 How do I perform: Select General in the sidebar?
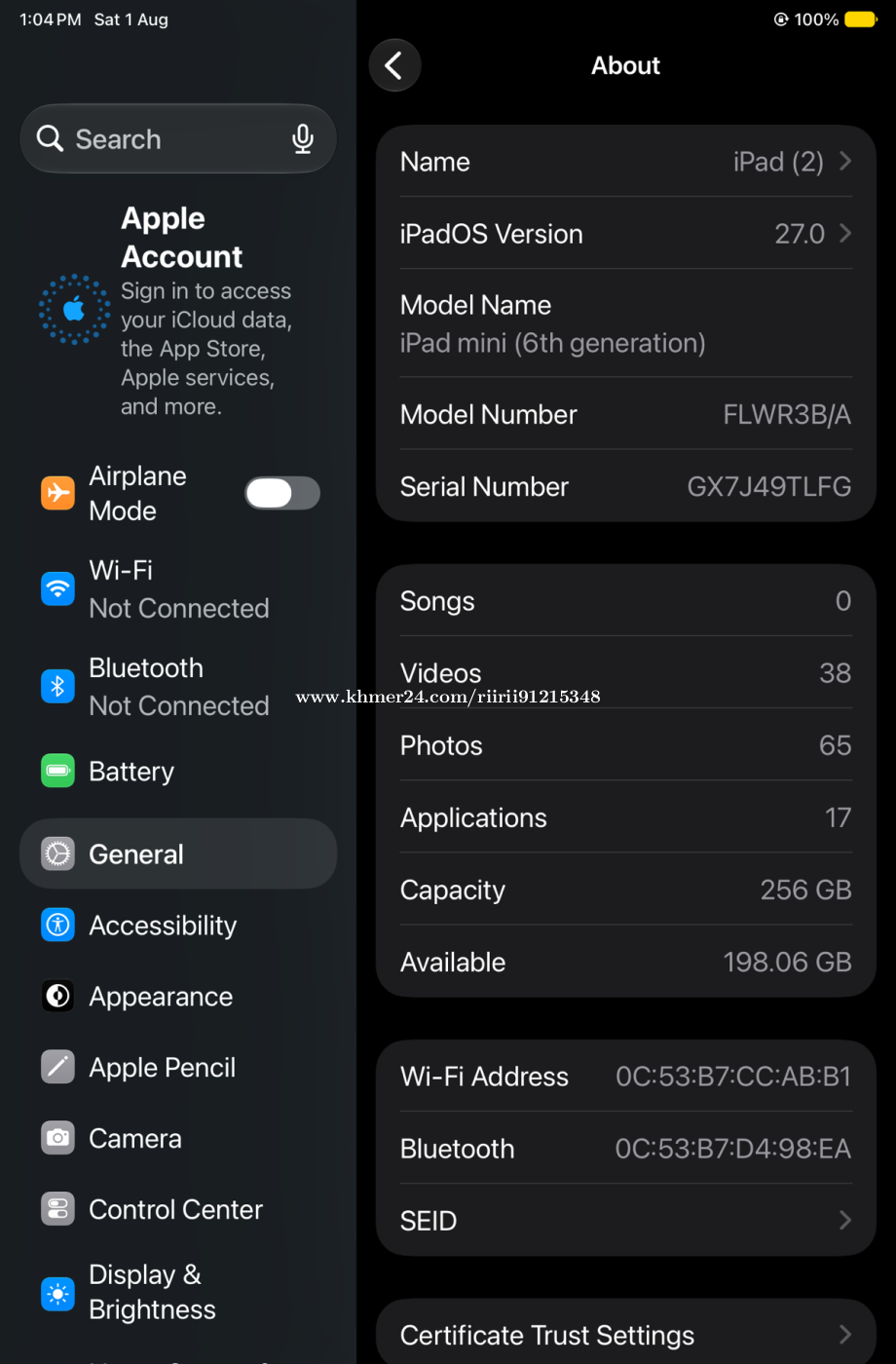point(178,853)
